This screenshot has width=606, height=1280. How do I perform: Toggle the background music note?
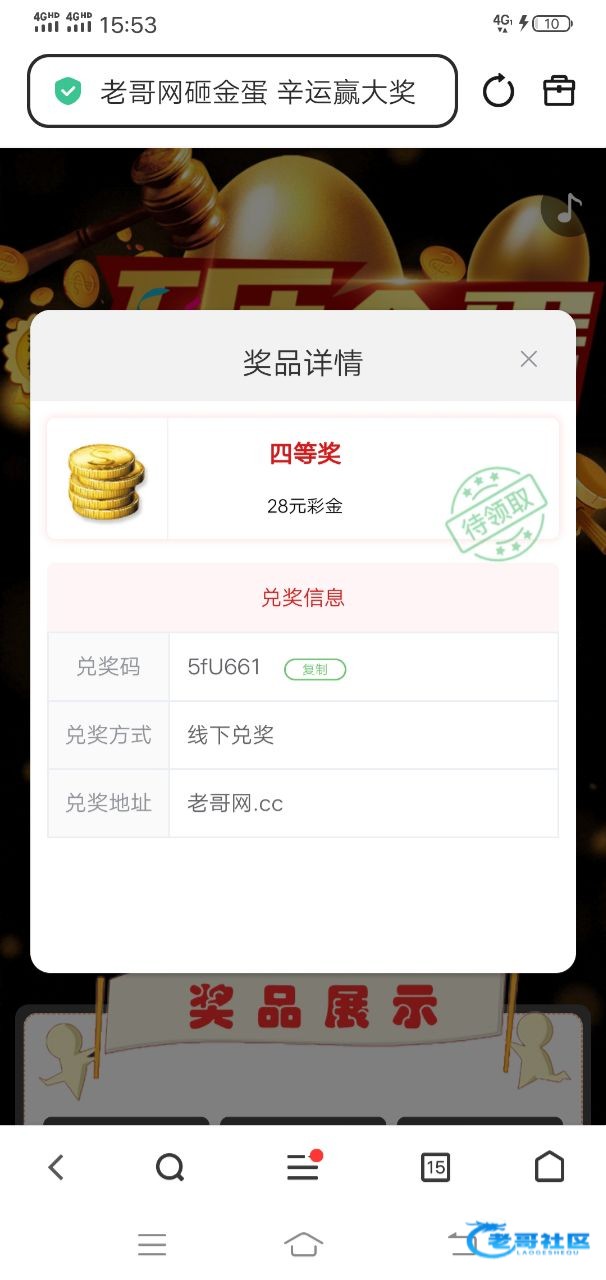pyautogui.click(x=568, y=209)
